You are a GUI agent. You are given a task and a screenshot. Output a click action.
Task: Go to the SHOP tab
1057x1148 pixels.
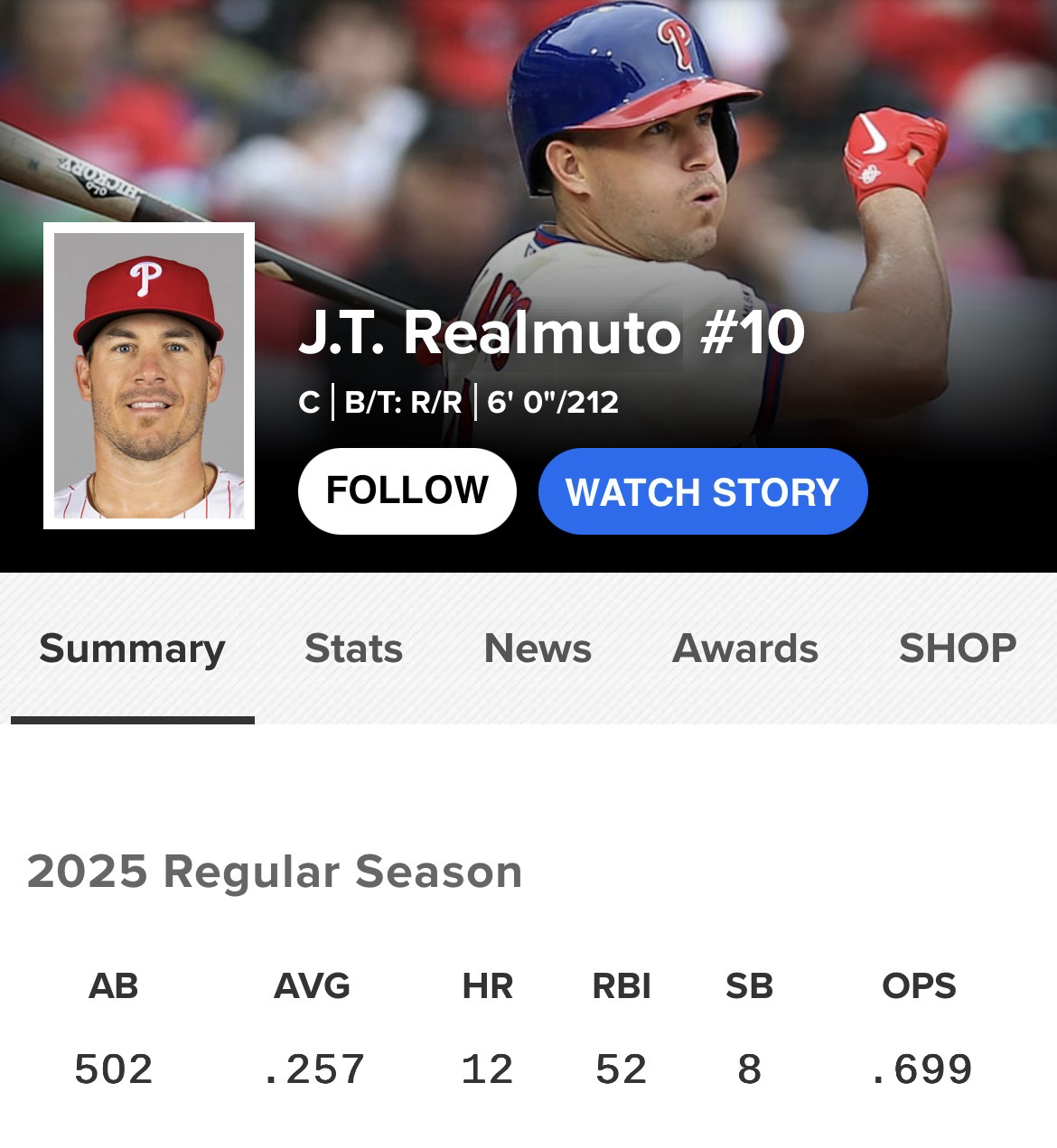coord(957,649)
